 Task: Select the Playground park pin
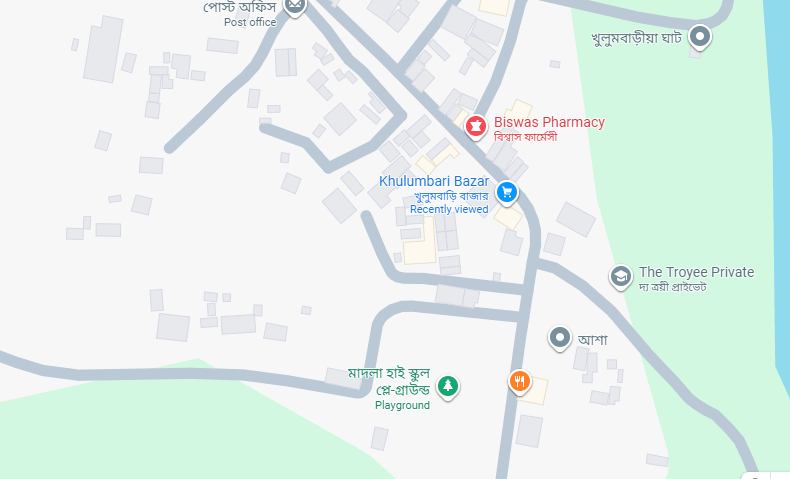coord(448,384)
